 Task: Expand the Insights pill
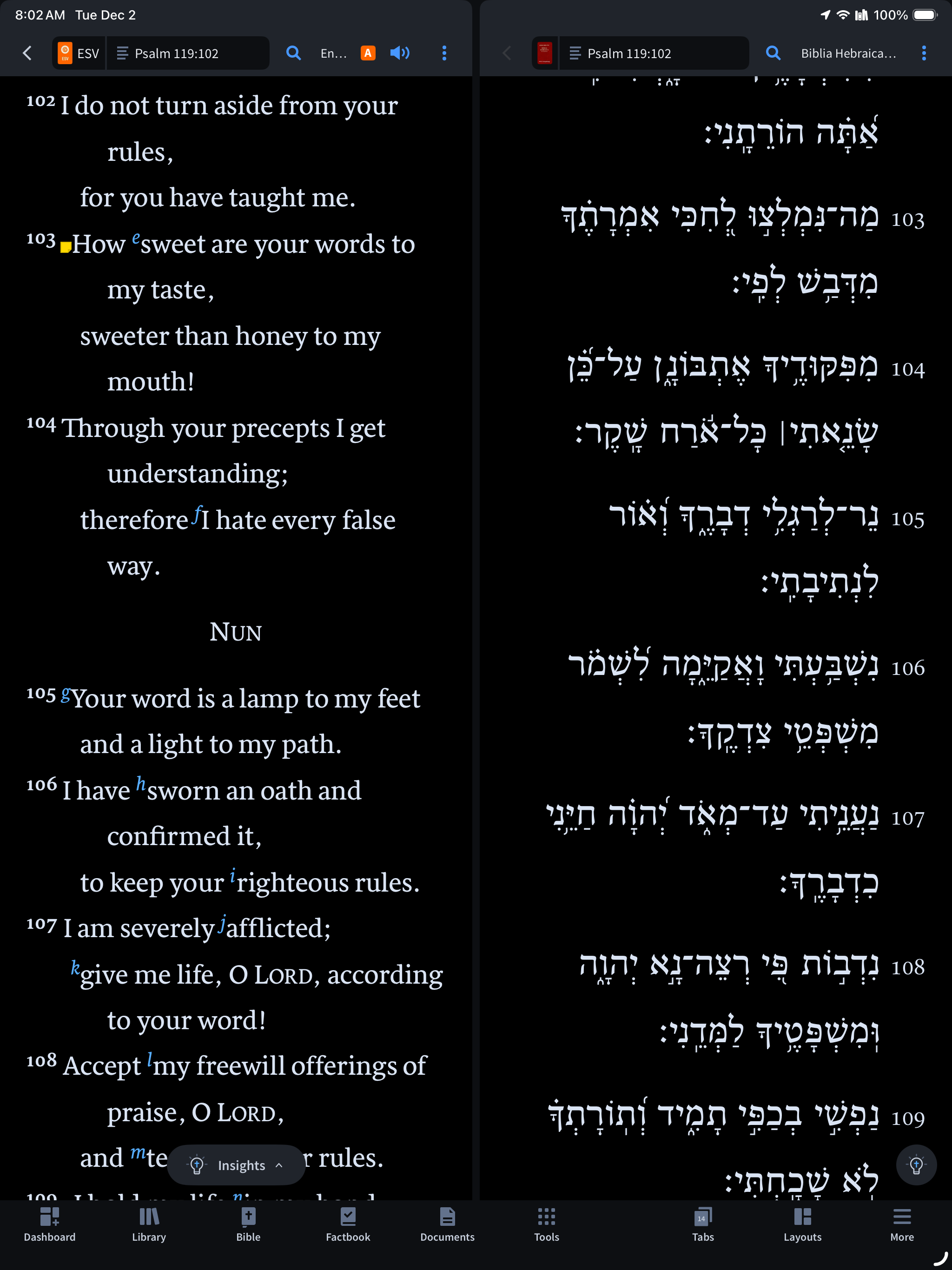(x=236, y=1165)
